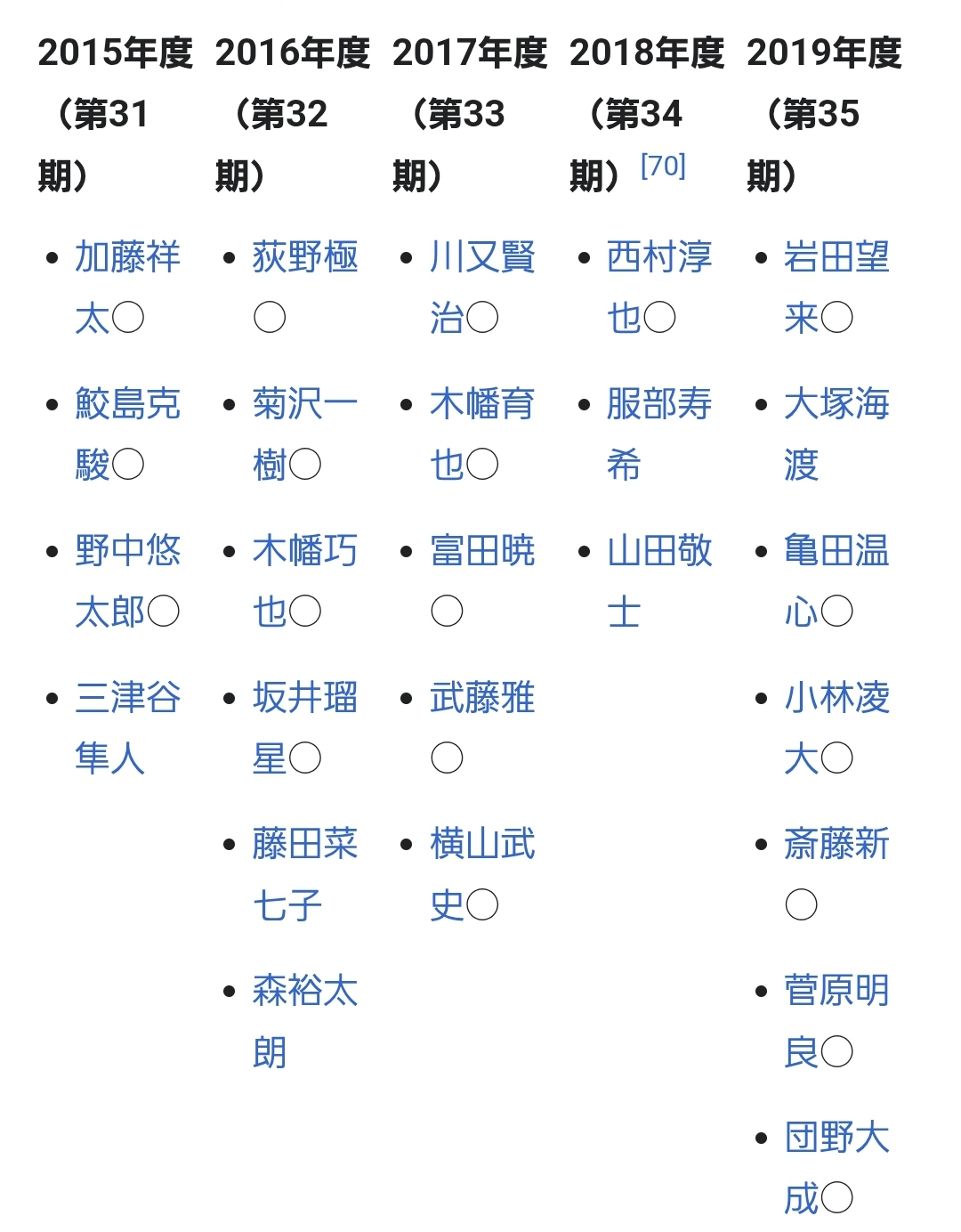Open the link for 鮫島克駿
Screen dimensions: 961x1232
click(127, 404)
